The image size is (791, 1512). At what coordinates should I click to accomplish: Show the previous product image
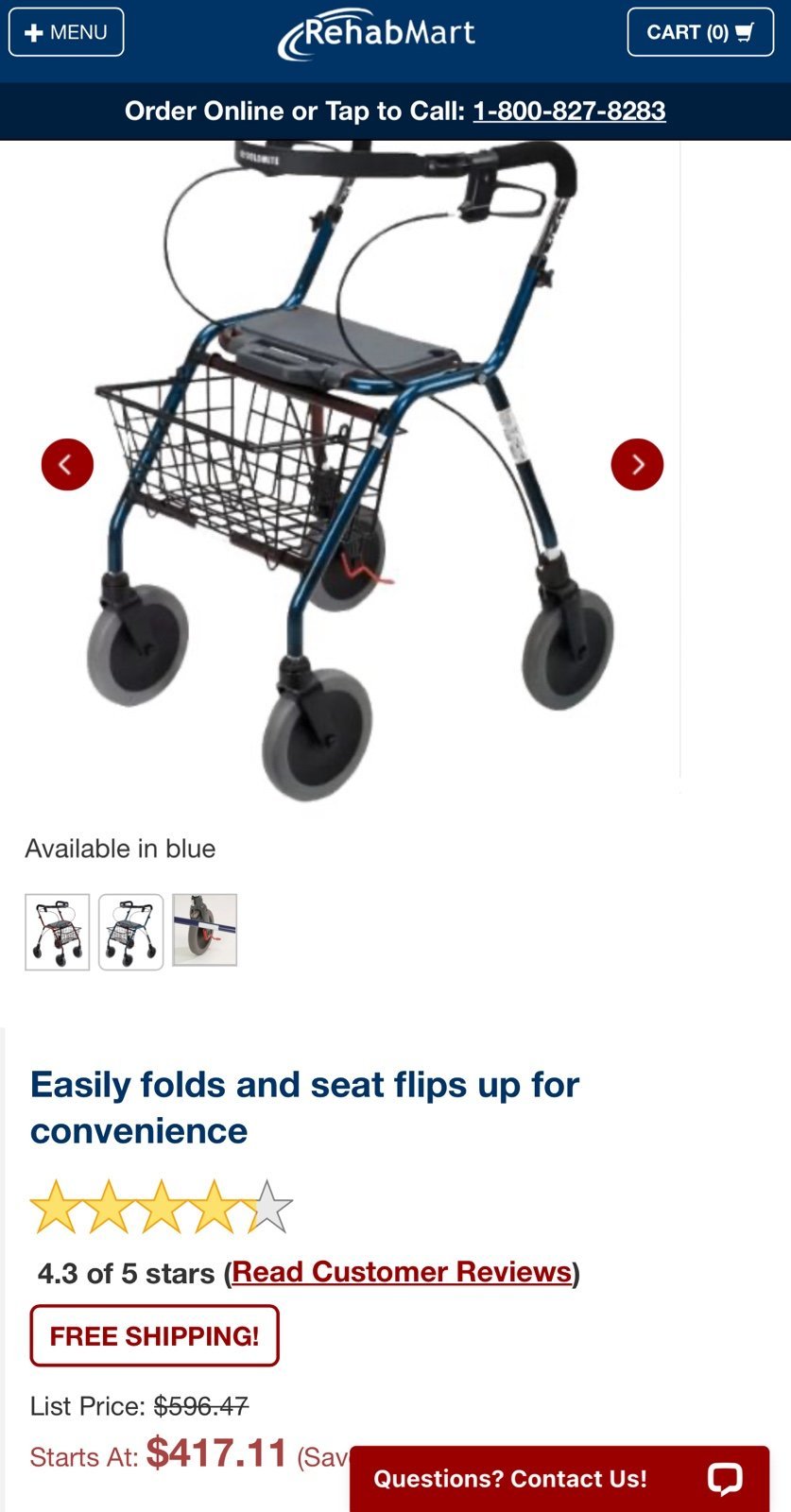(67, 464)
